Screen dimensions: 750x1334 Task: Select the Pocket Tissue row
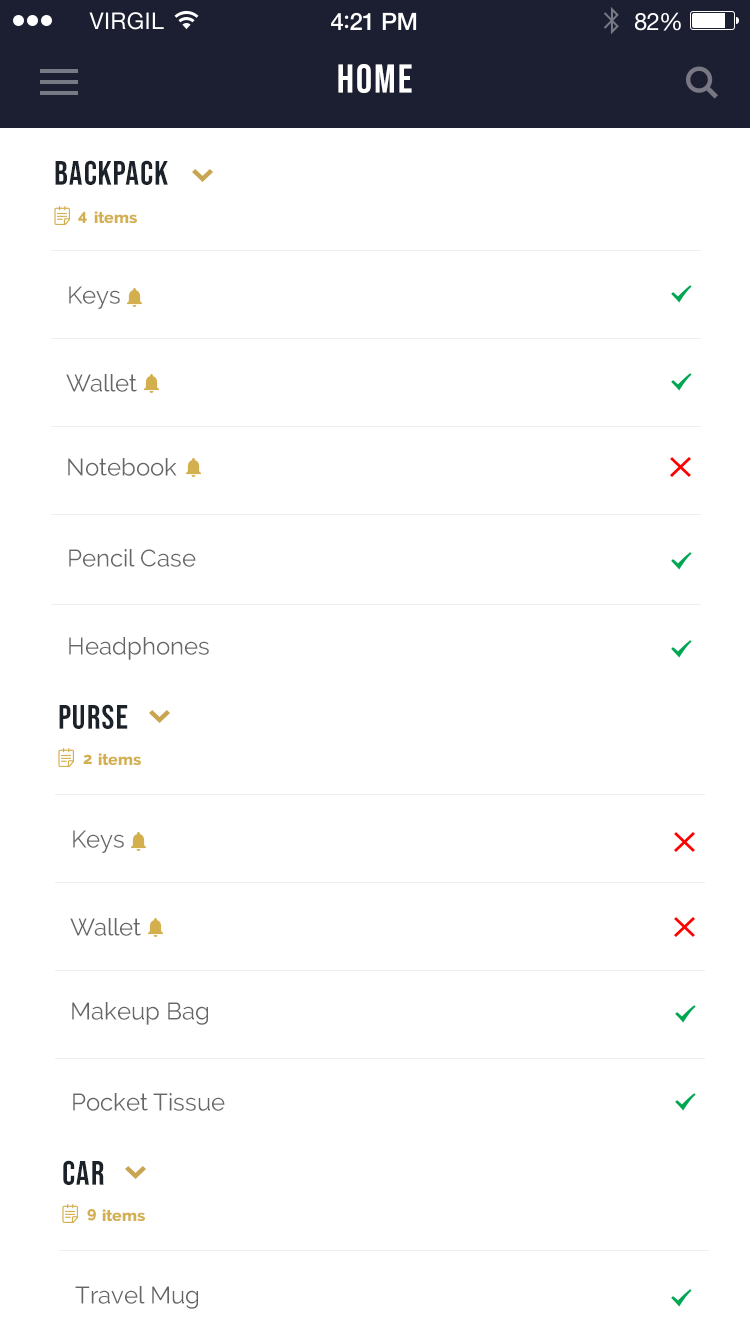pos(380,1102)
